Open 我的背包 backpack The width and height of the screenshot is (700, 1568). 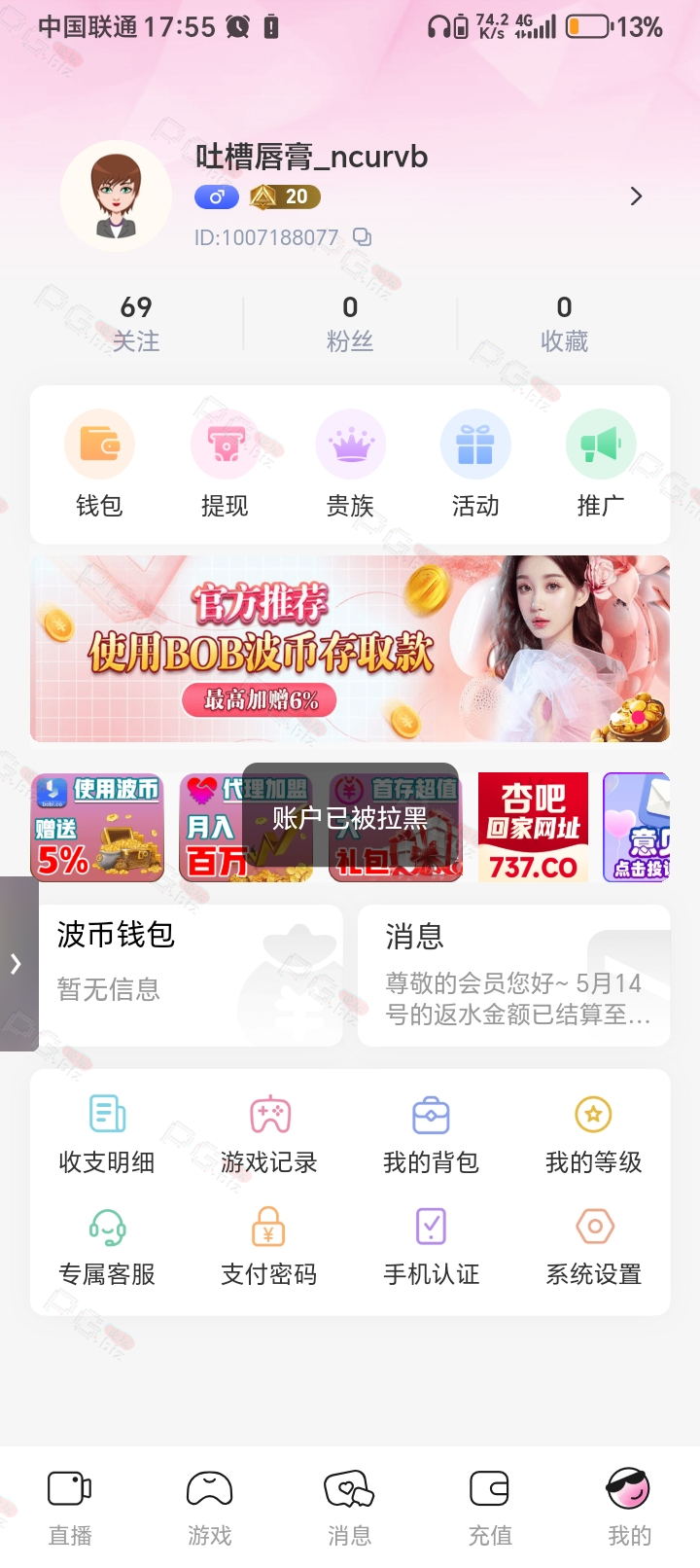click(x=432, y=1134)
